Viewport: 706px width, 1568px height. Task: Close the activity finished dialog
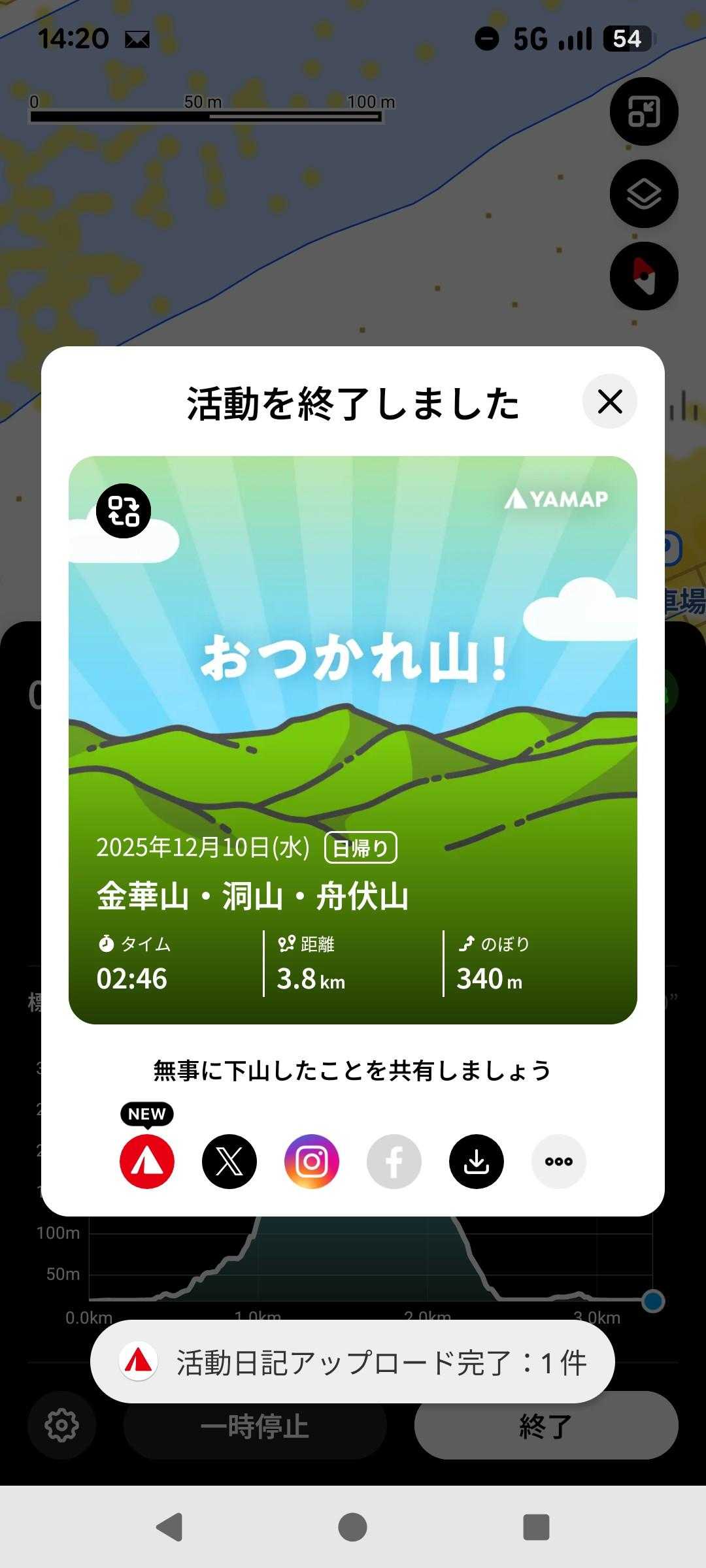click(x=609, y=401)
